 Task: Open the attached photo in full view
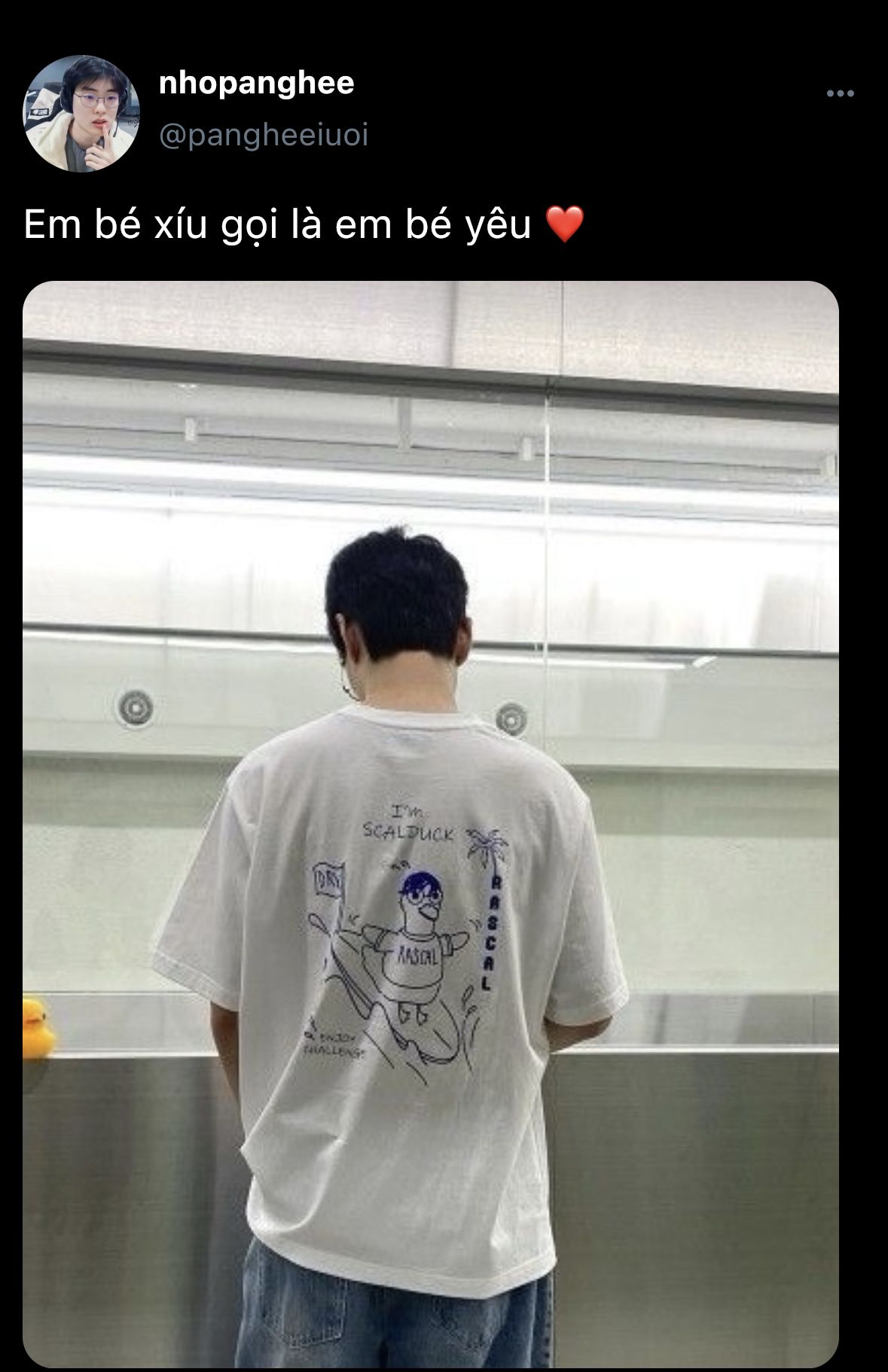click(x=431, y=825)
